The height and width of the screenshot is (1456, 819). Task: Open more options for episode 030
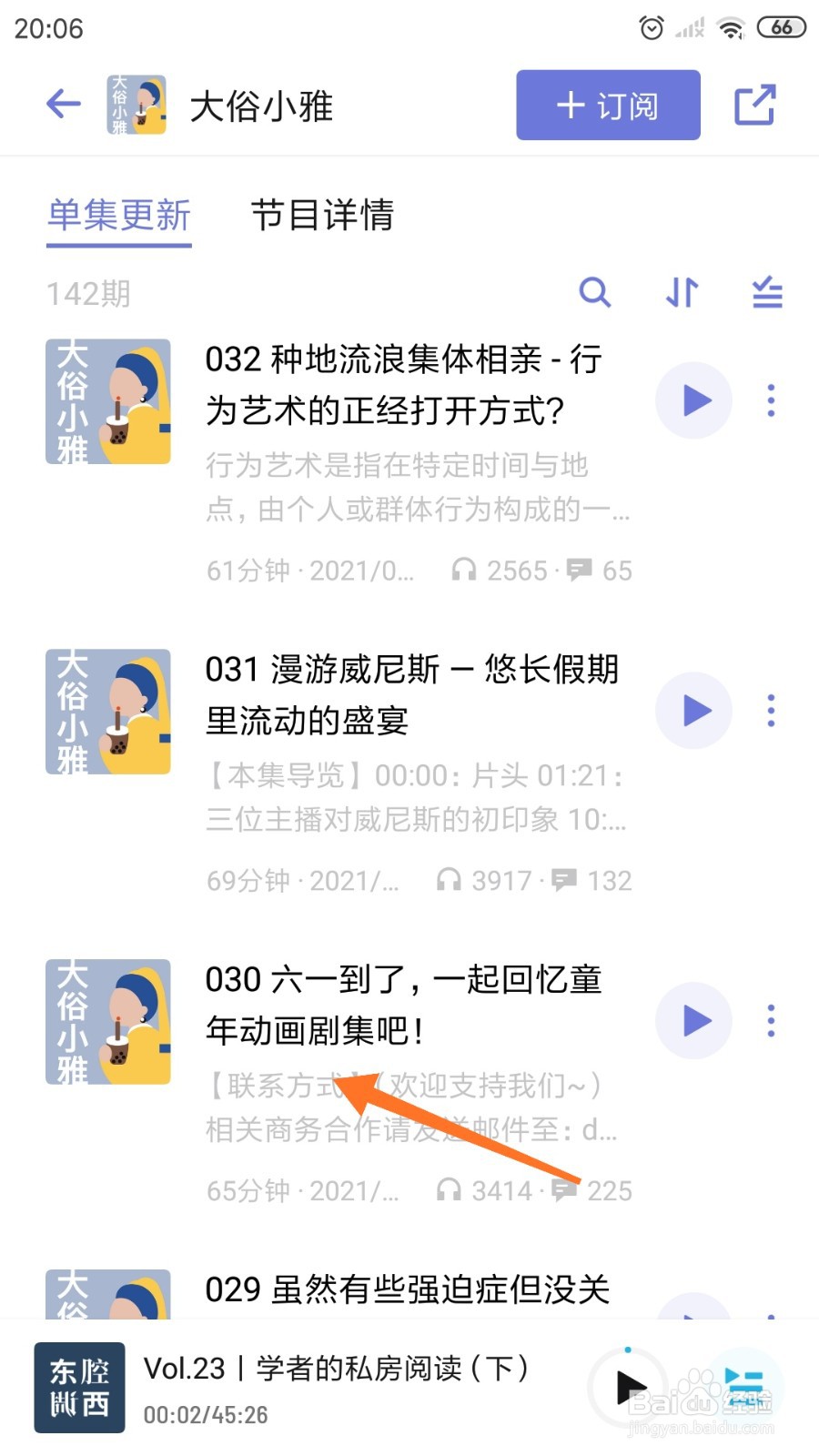point(771,1021)
